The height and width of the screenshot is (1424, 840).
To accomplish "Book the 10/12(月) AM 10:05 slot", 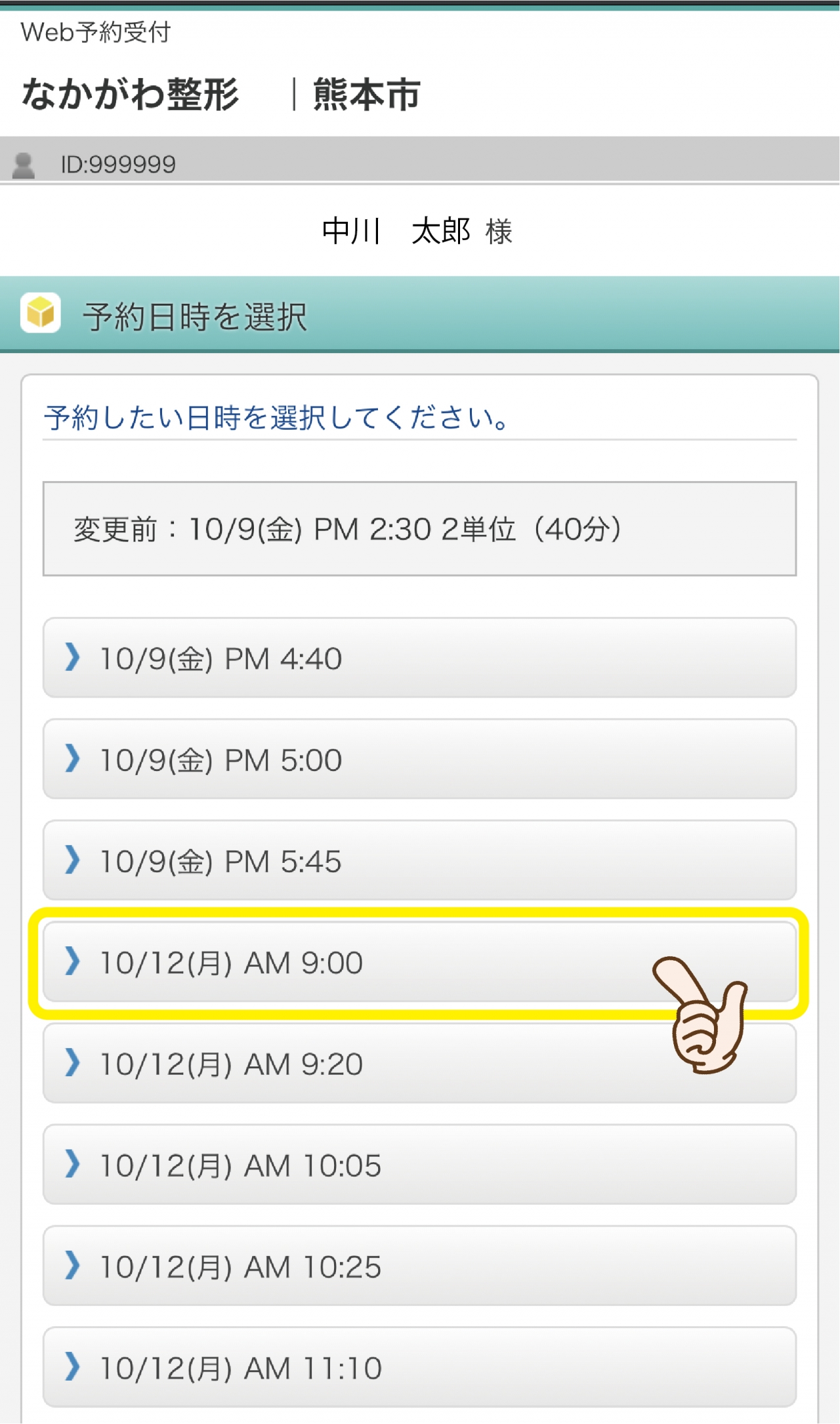I will click(x=419, y=1165).
